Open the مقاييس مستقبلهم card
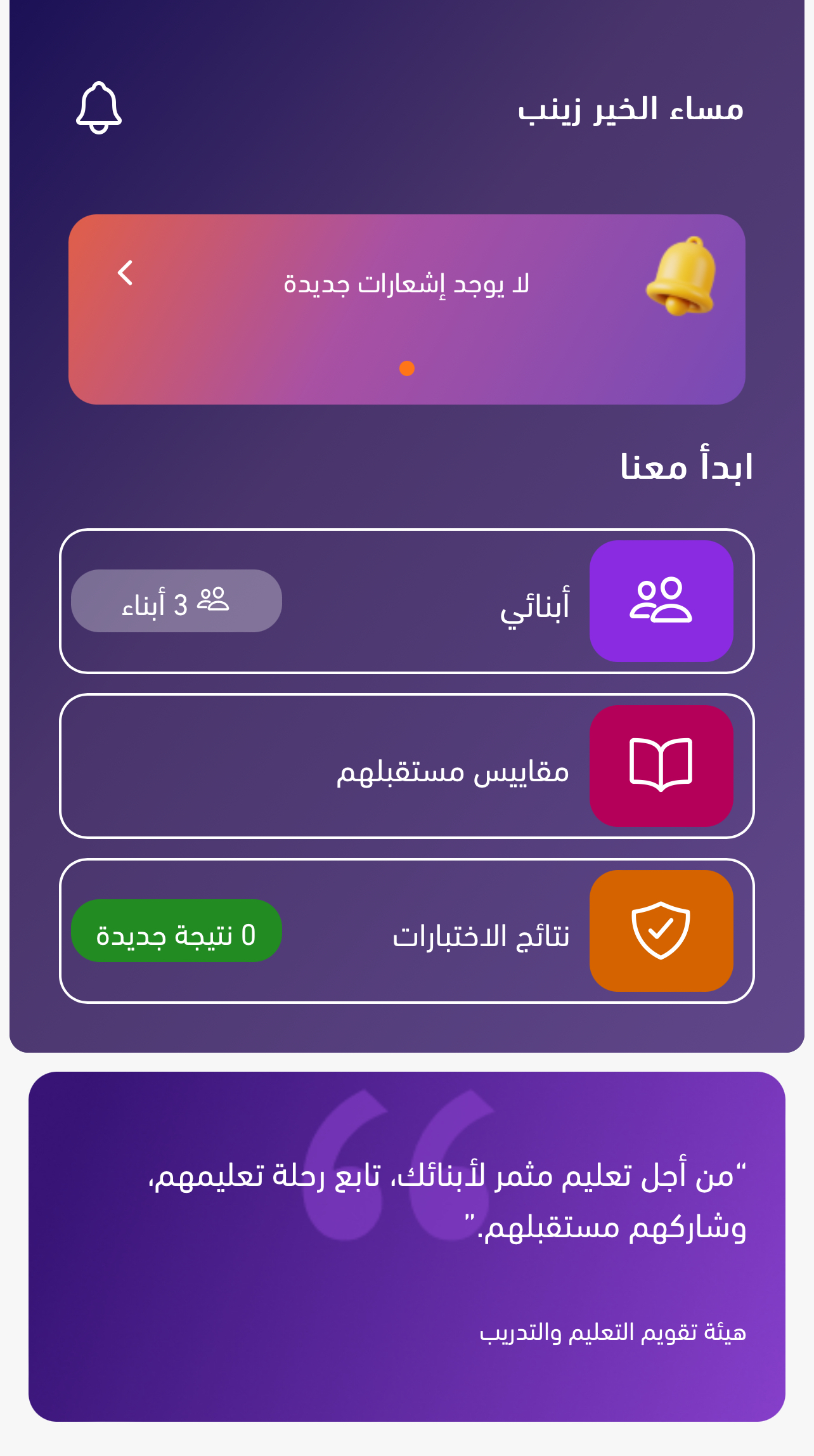The width and height of the screenshot is (814, 1456). click(407, 766)
